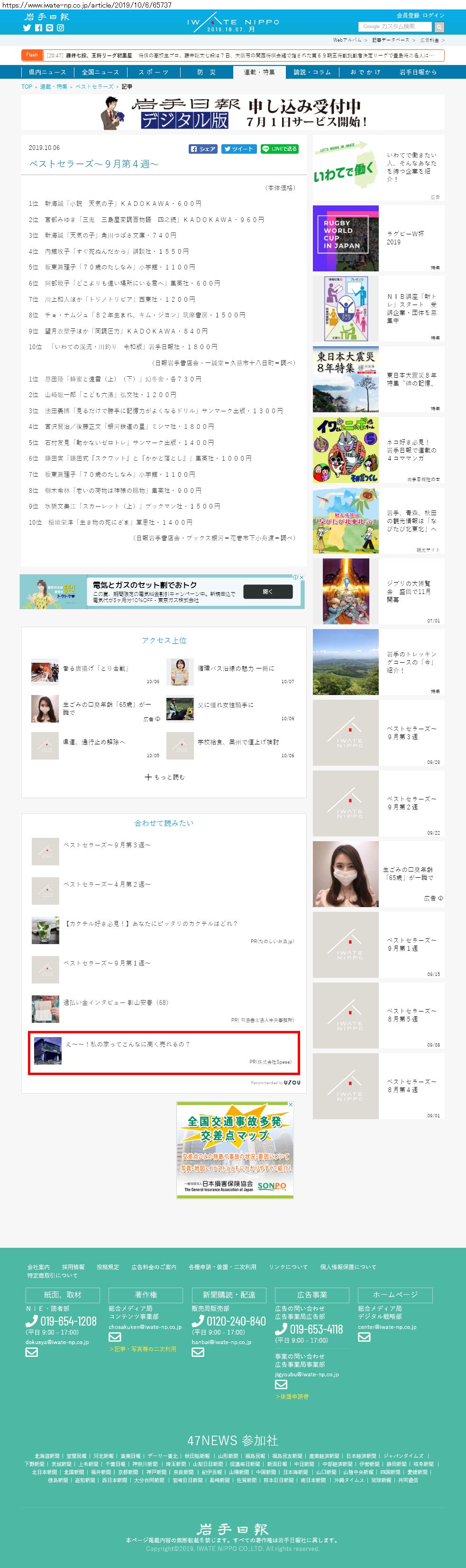Open the おでかけ tab
Image resolution: width=466 pixels, height=1568 pixels.
tap(365, 72)
